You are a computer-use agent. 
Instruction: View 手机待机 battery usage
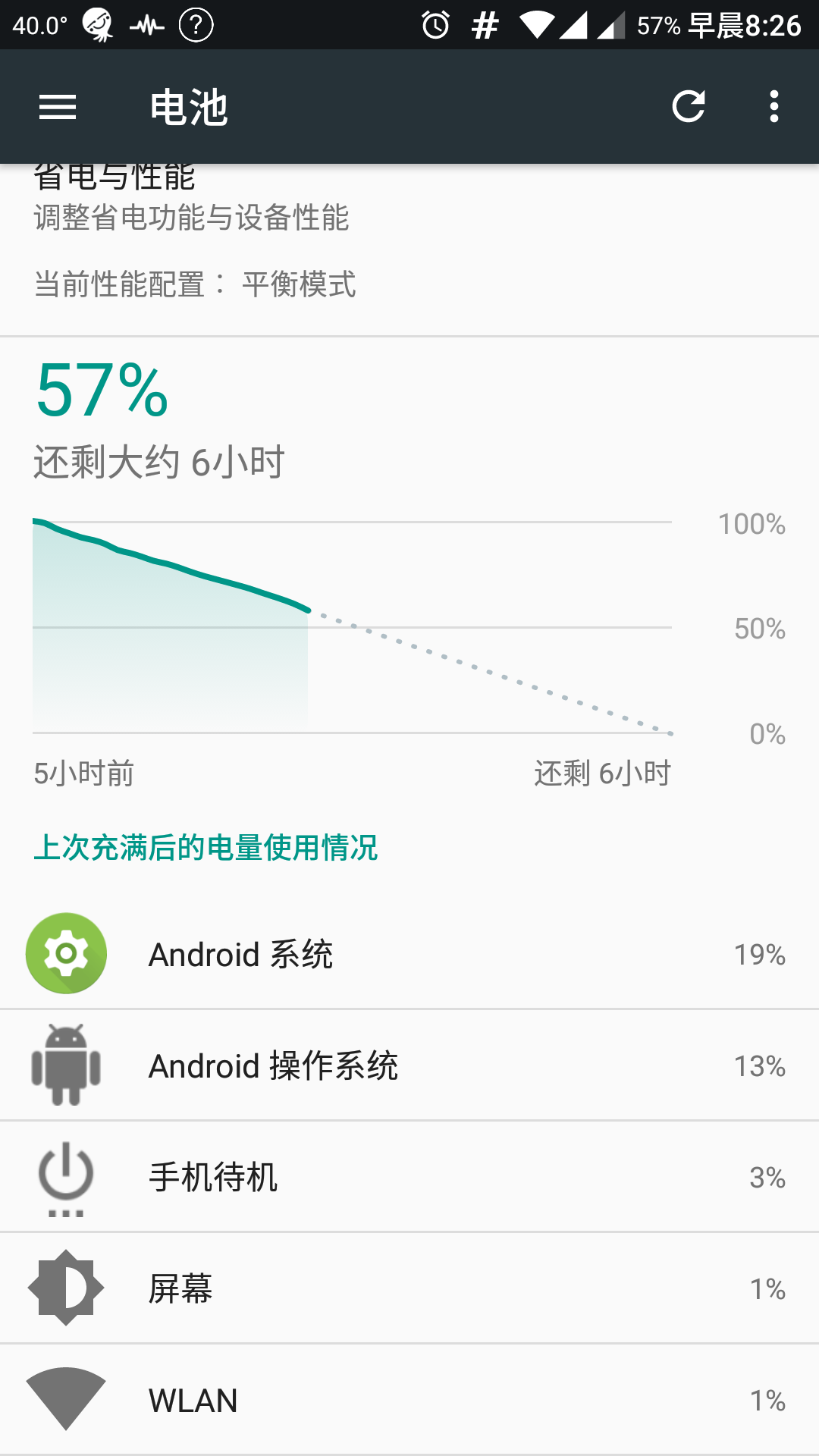(x=409, y=1177)
